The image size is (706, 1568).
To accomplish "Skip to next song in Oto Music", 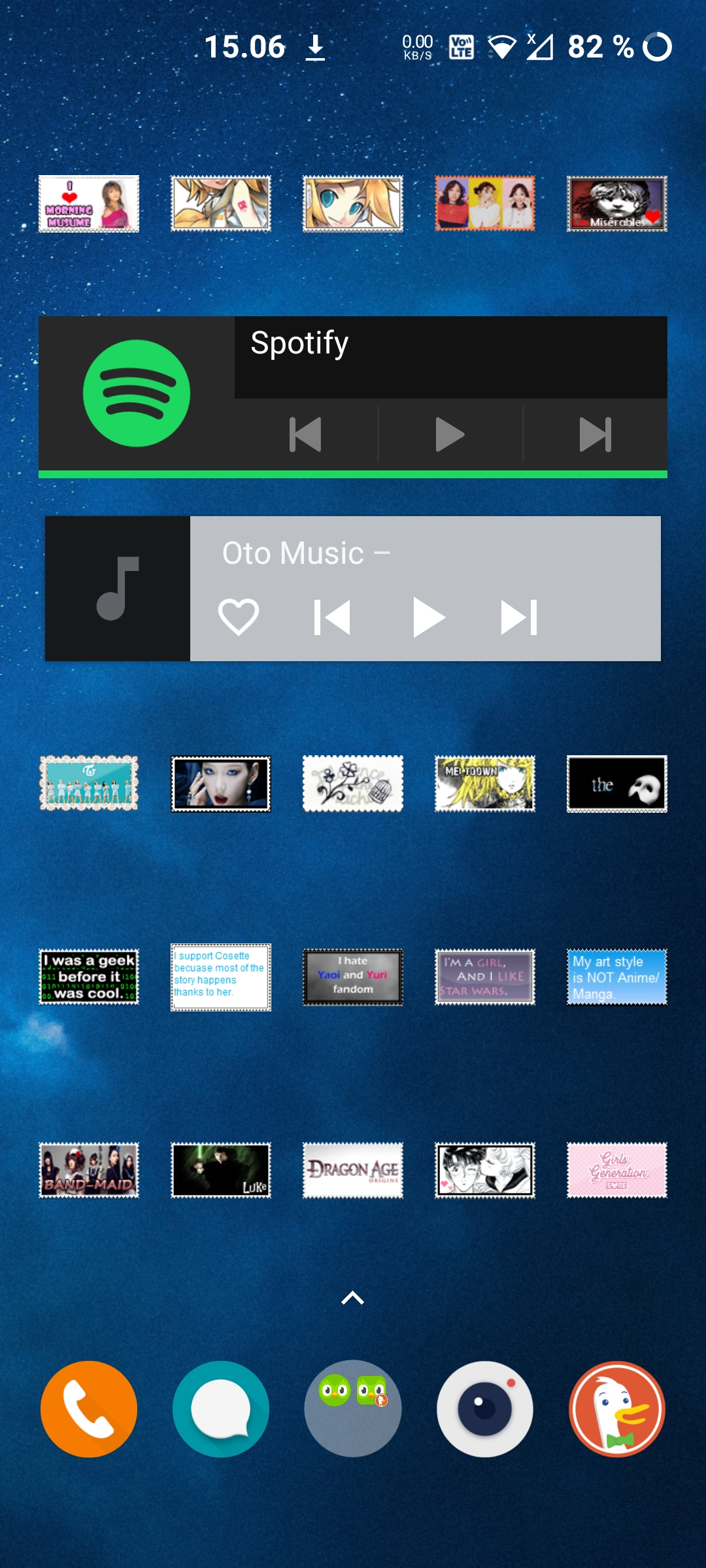I will 519,617.
